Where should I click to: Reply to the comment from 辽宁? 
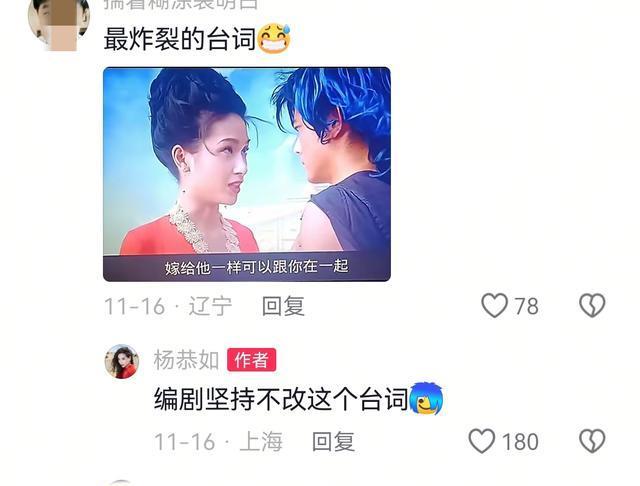(x=283, y=307)
